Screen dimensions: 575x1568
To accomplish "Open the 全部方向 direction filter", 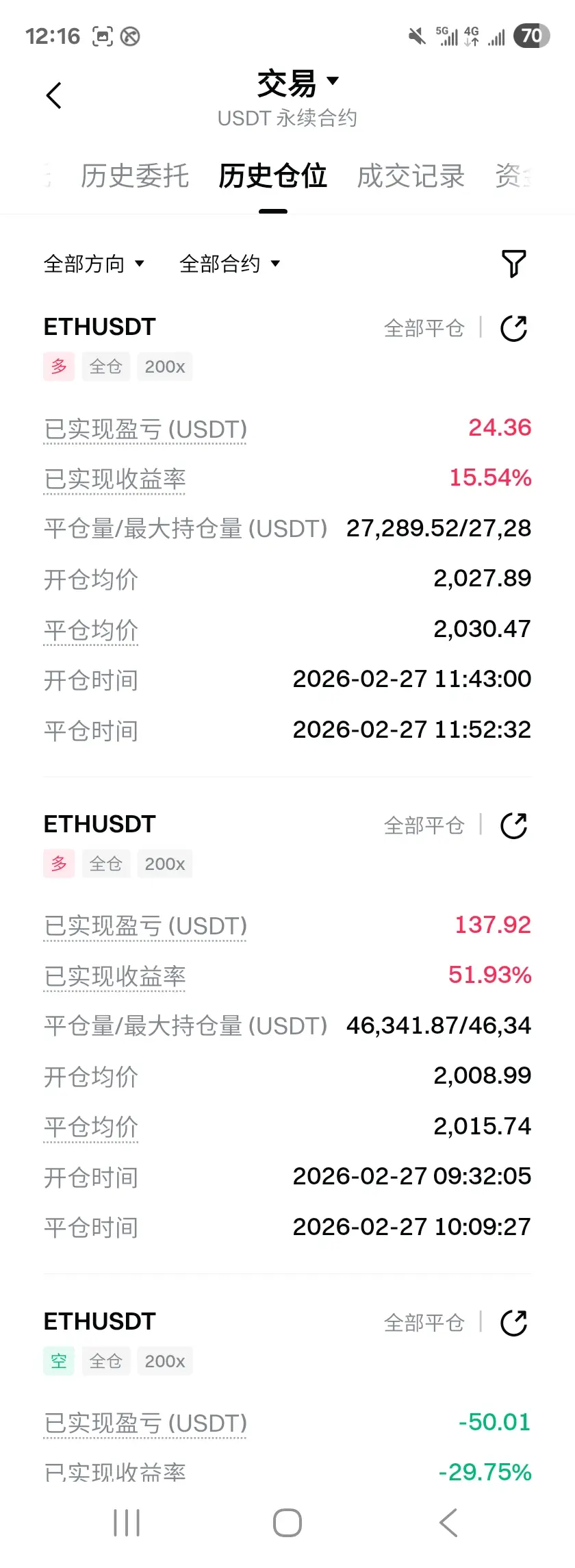I will [94, 264].
